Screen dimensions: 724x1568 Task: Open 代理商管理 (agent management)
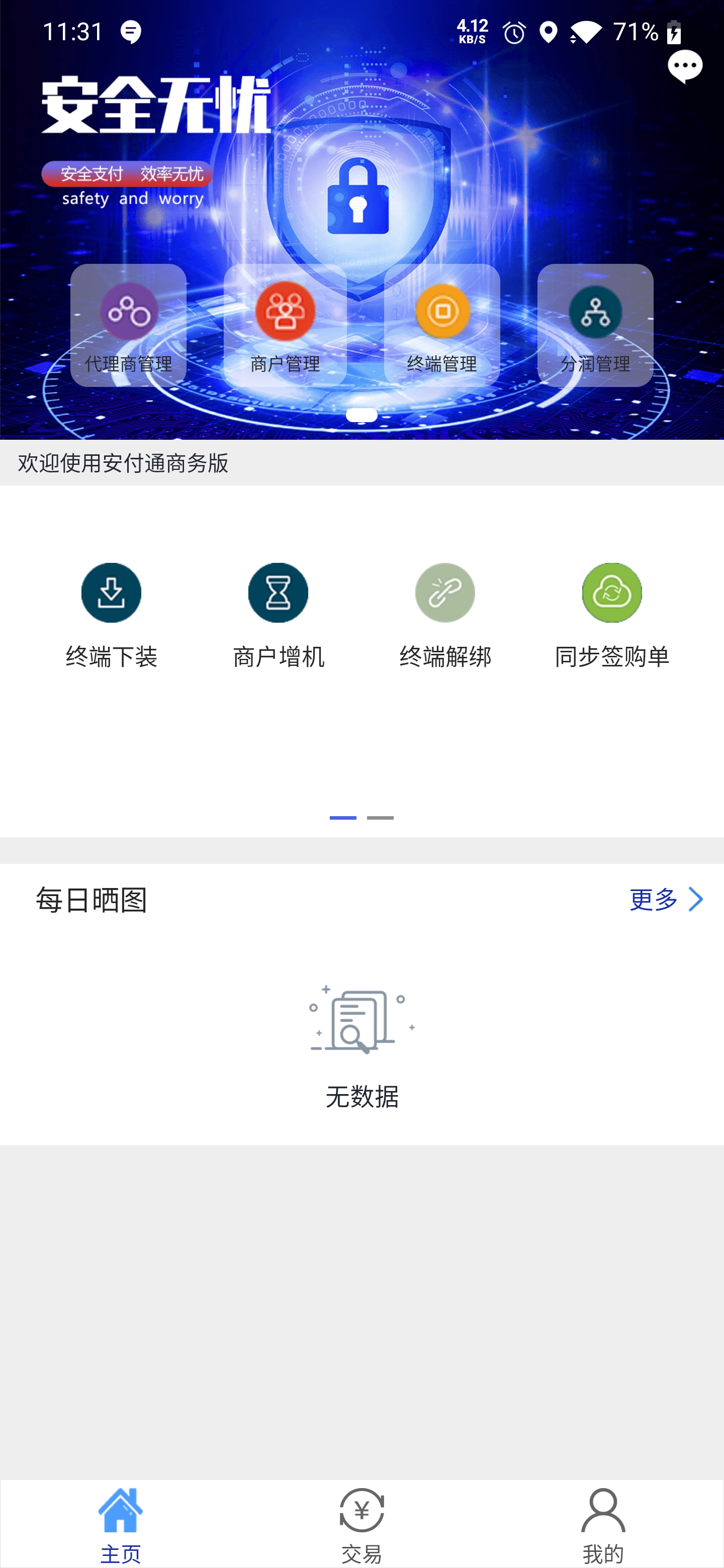129,326
